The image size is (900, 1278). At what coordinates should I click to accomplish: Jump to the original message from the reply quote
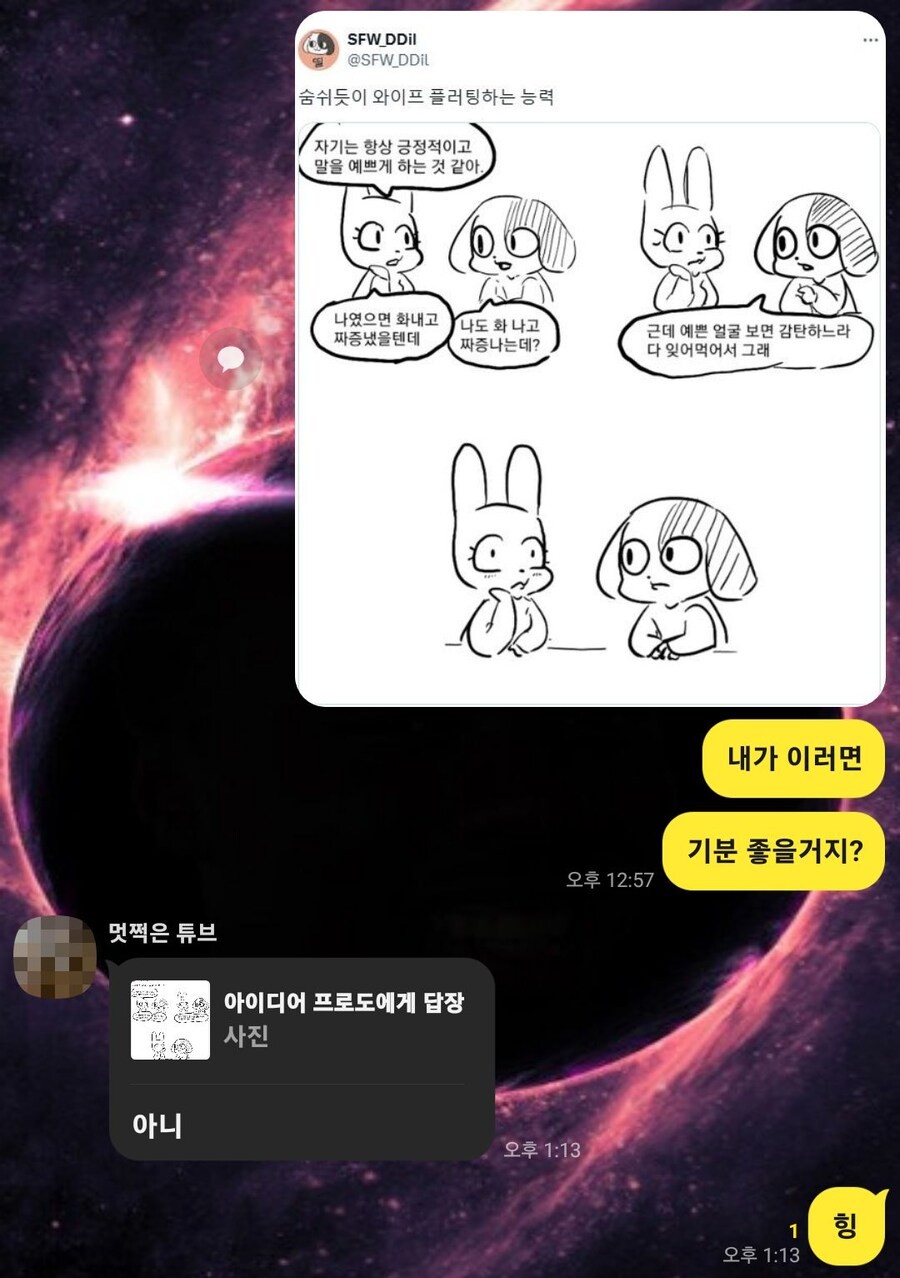(300, 1019)
